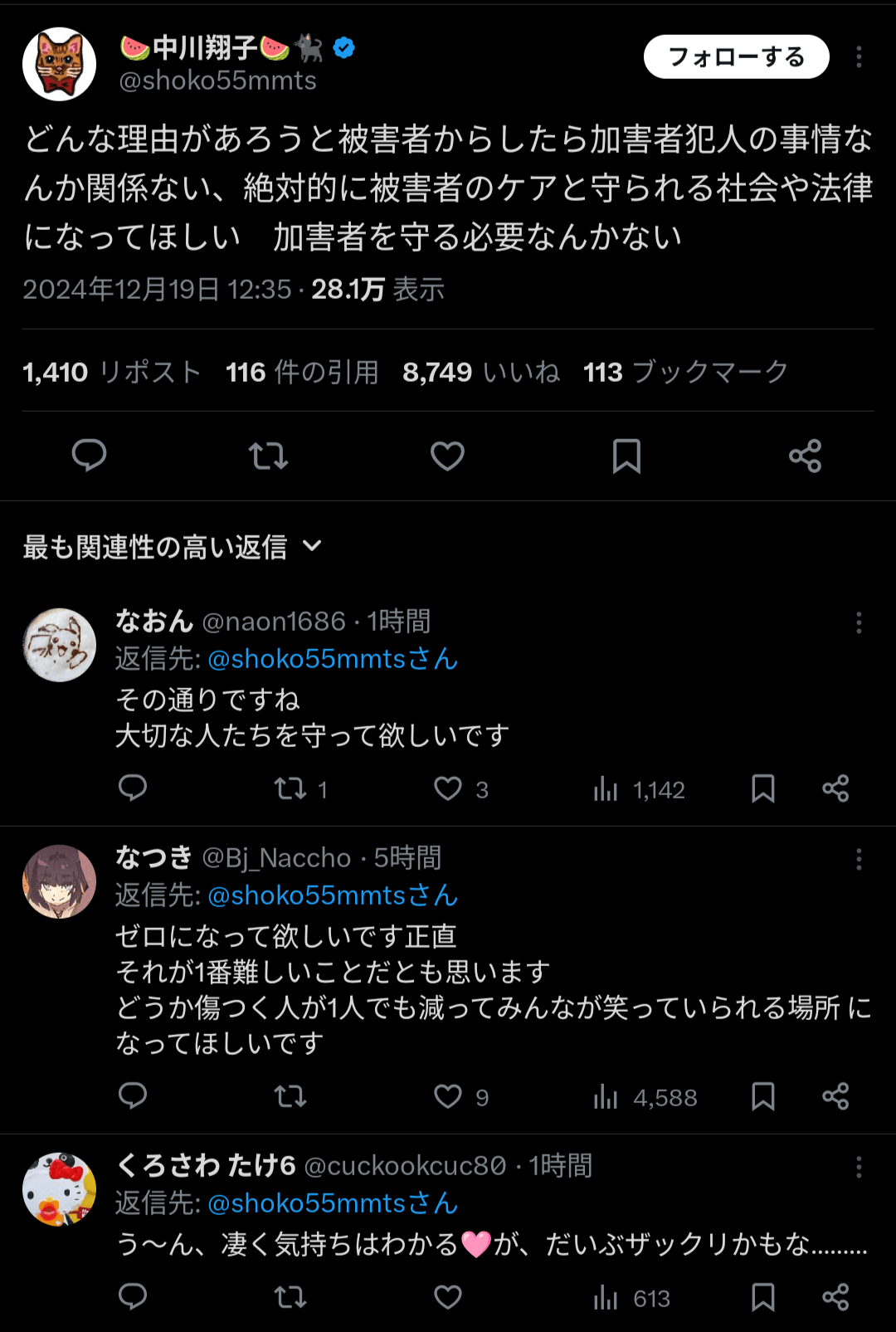The width and height of the screenshot is (896, 1332).
Task: Repost なつき's reply
Action: 290,1096
